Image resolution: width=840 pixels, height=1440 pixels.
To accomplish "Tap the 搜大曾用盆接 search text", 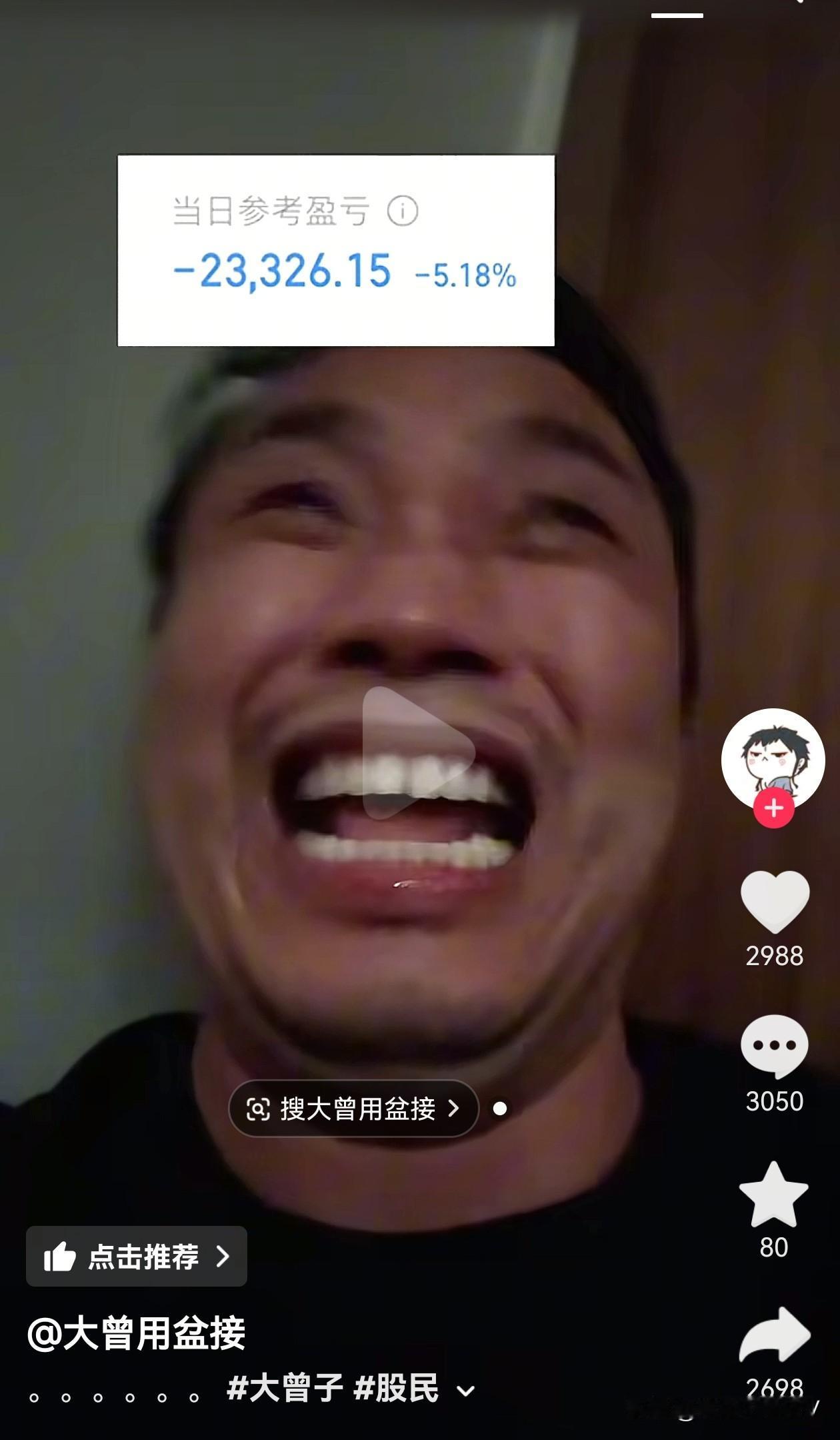I will point(360,1109).
